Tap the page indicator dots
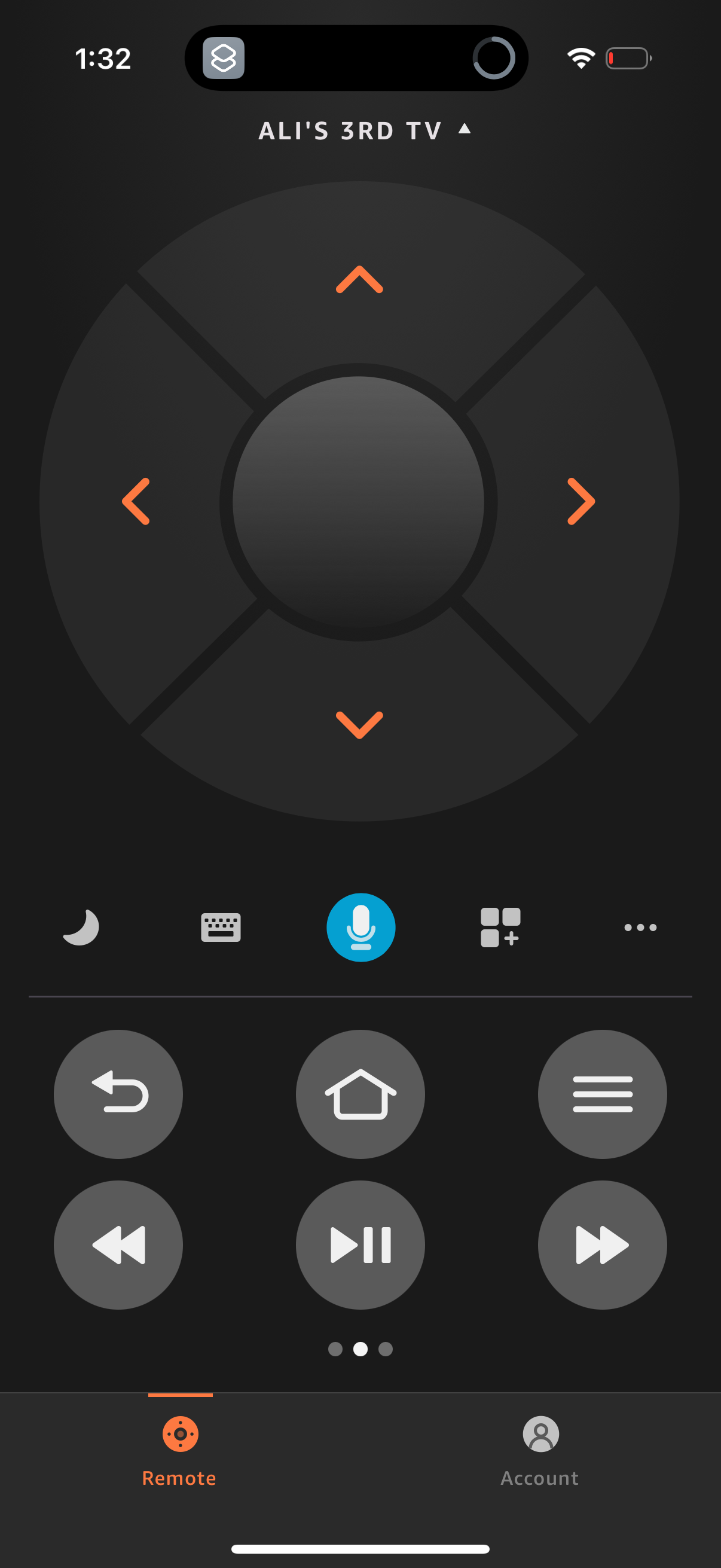The width and height of the screenshot is (721, 1568). click(360, 1350)
